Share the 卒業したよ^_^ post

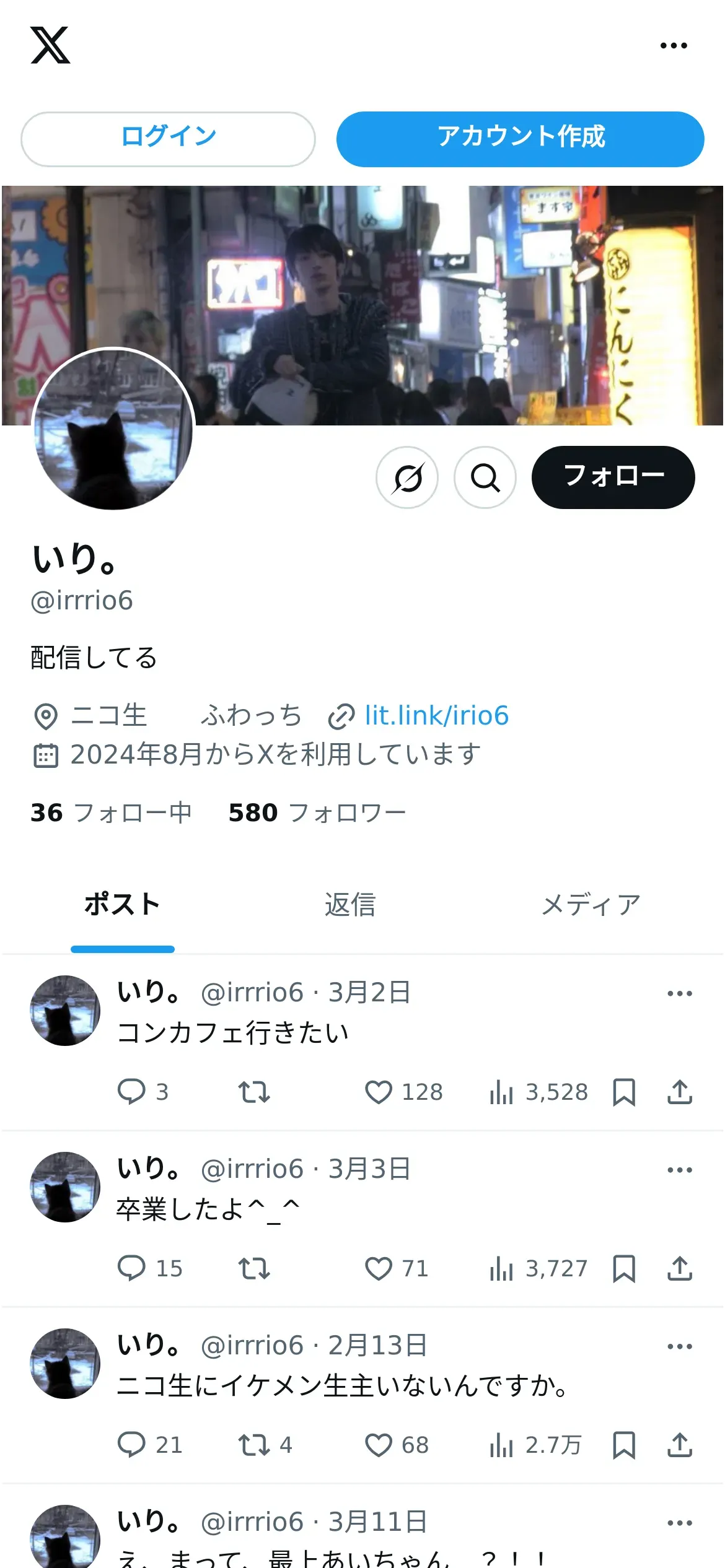pyautogui.click(x=680, y=1268)
